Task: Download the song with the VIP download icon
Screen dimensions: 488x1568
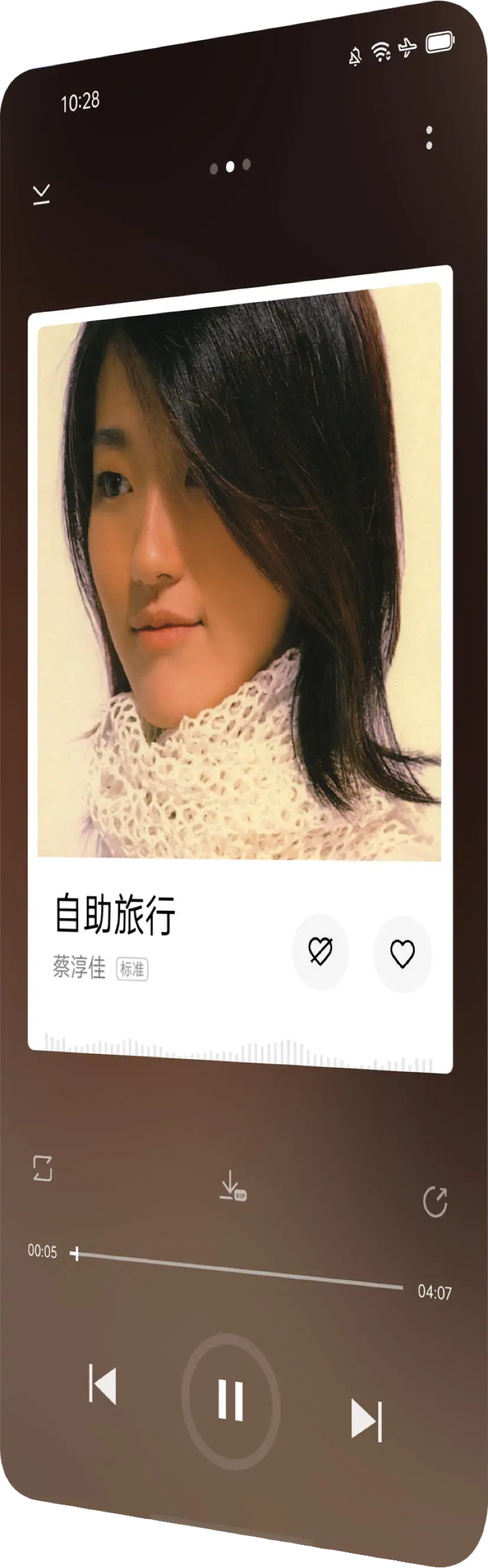Action: click(232, 1185)
